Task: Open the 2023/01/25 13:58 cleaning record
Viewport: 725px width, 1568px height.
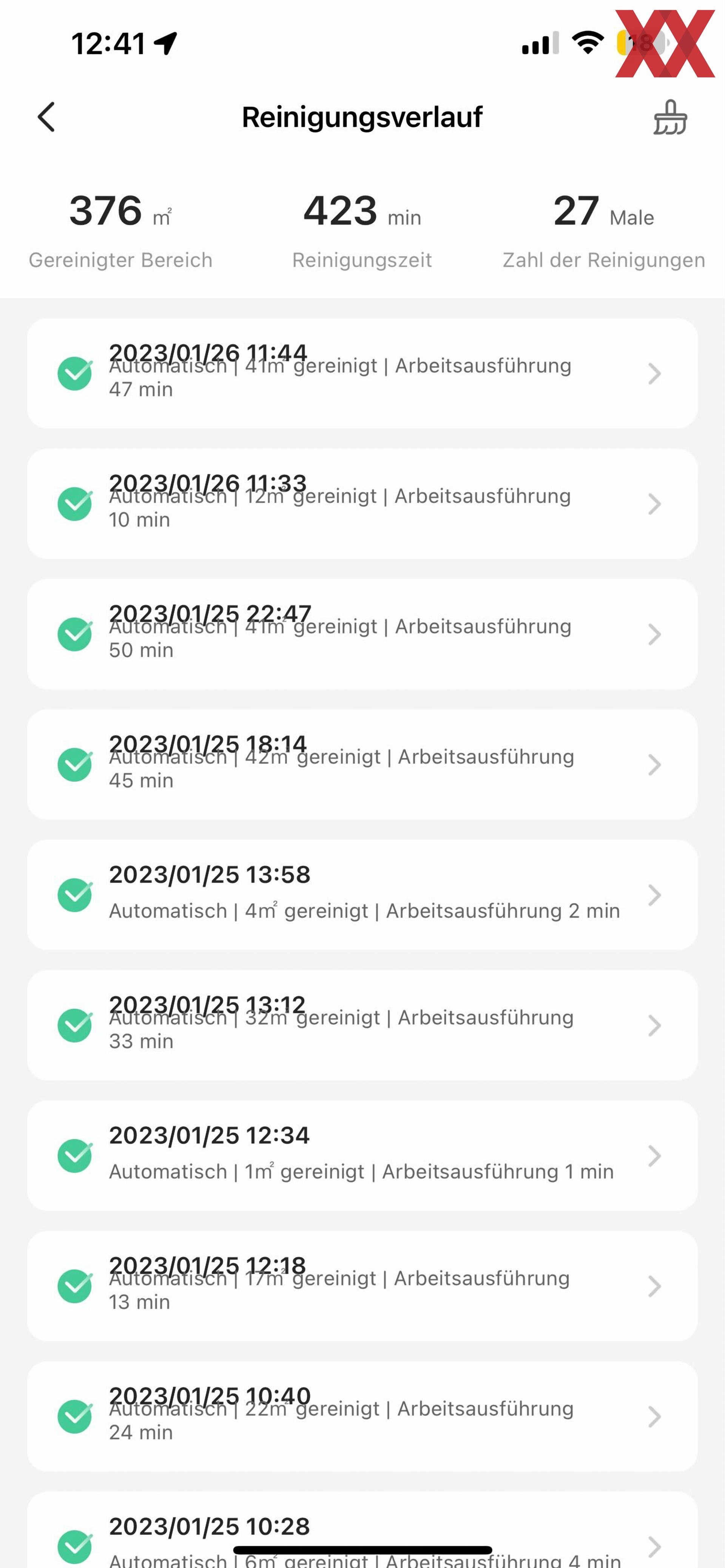Action: tap(362, 895)
